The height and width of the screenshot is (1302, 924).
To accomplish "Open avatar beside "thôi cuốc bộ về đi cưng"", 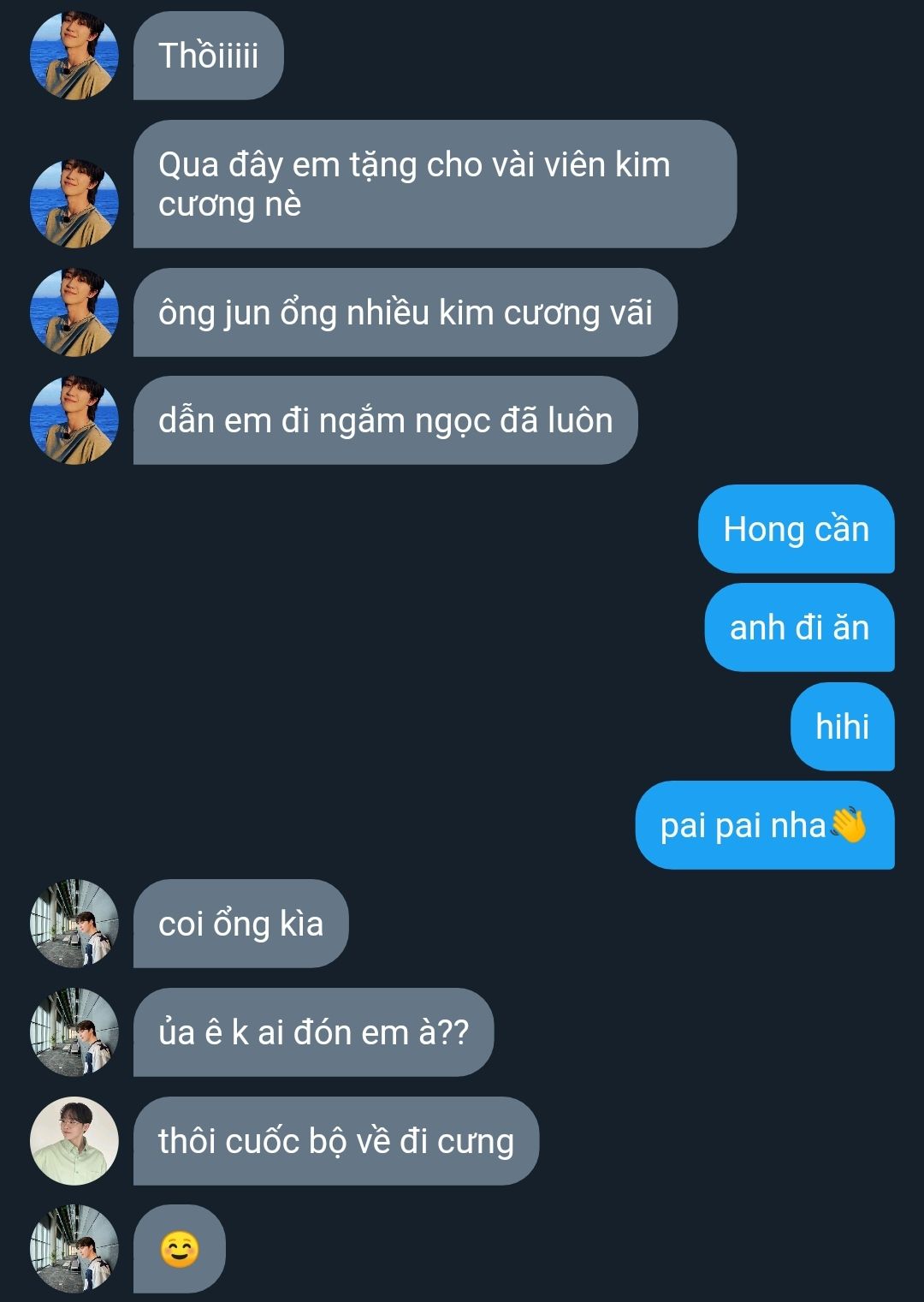I will [x=74, y=1140].
